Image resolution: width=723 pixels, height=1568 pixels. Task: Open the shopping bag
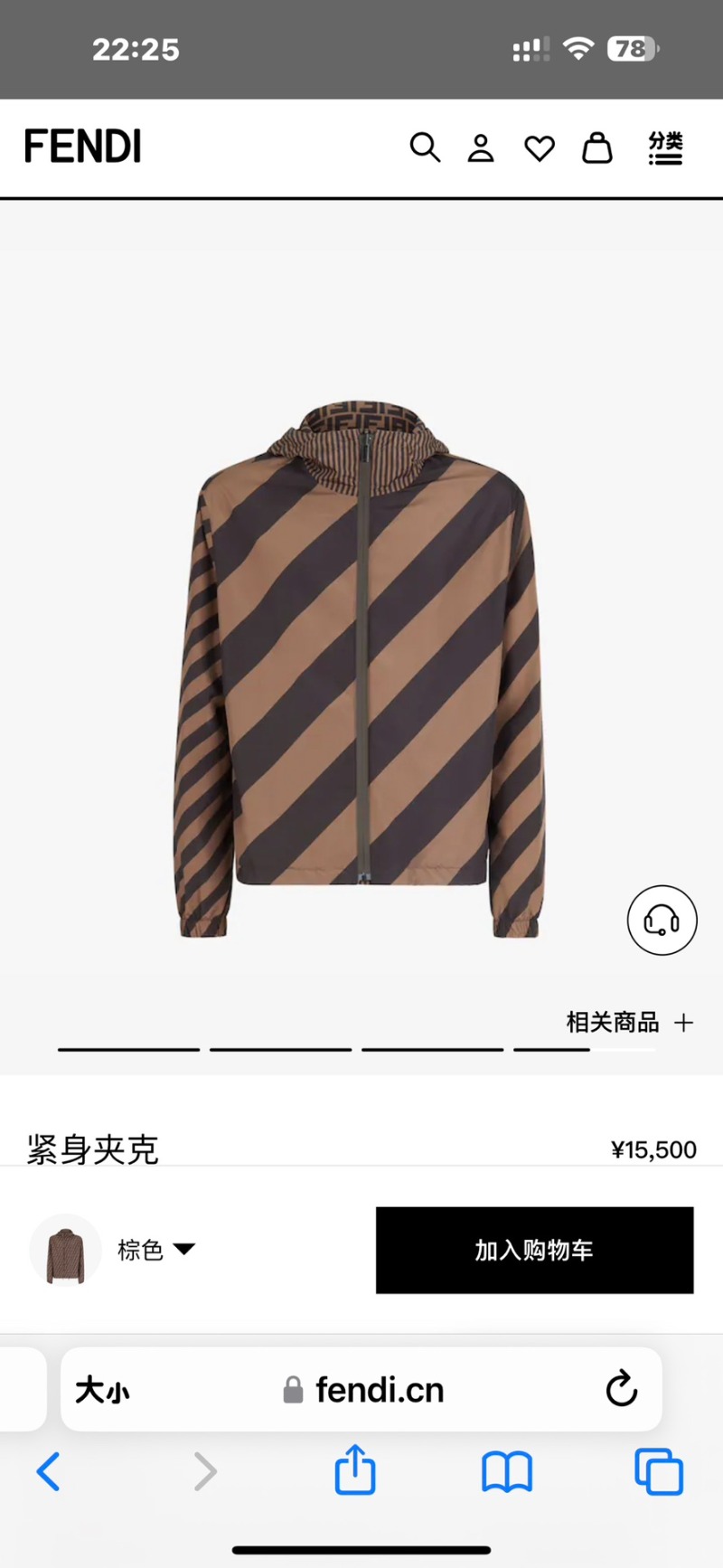click(596, 147)
